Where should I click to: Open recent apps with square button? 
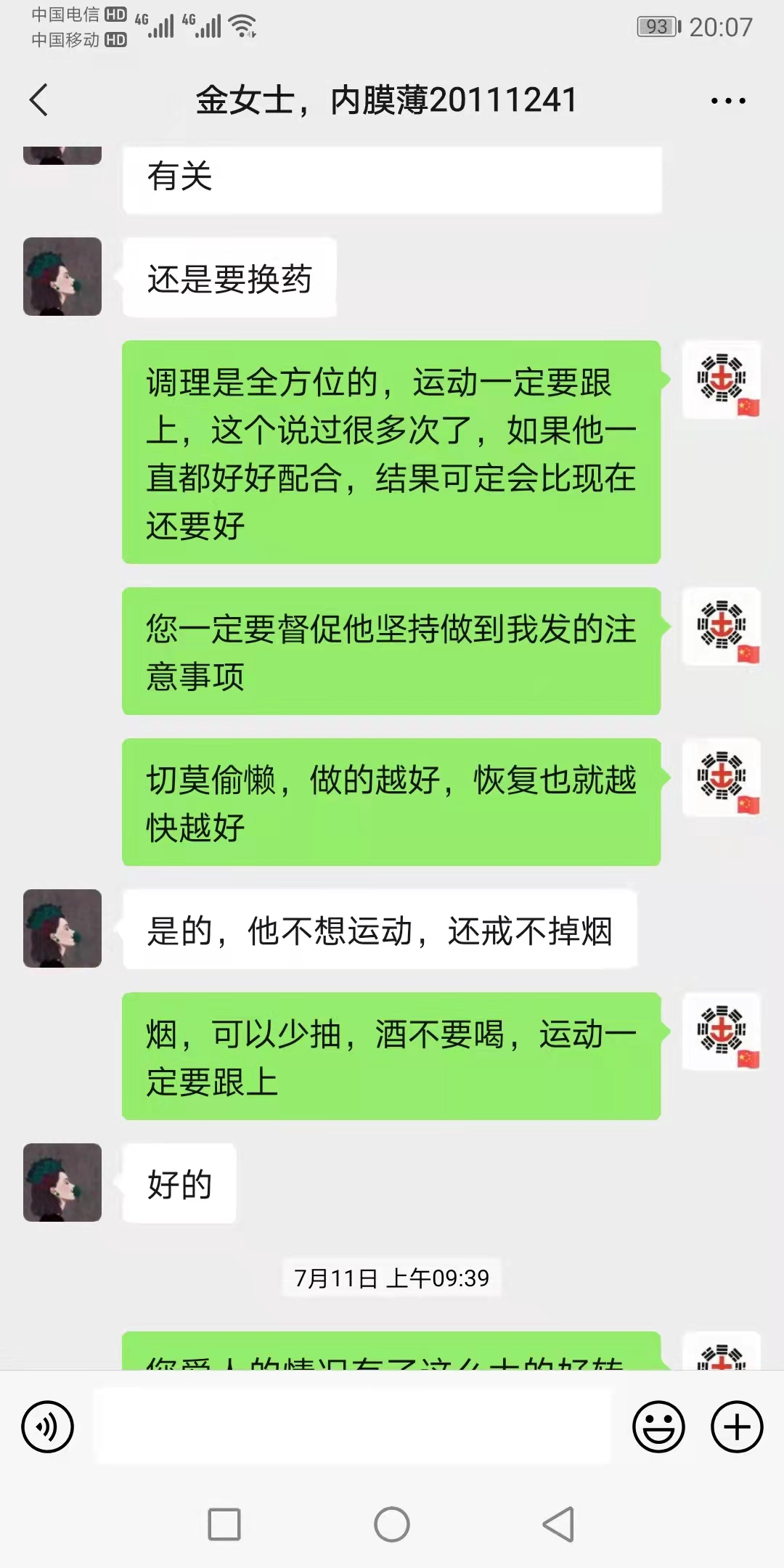pyautogui.click(x=224, y=1524)
